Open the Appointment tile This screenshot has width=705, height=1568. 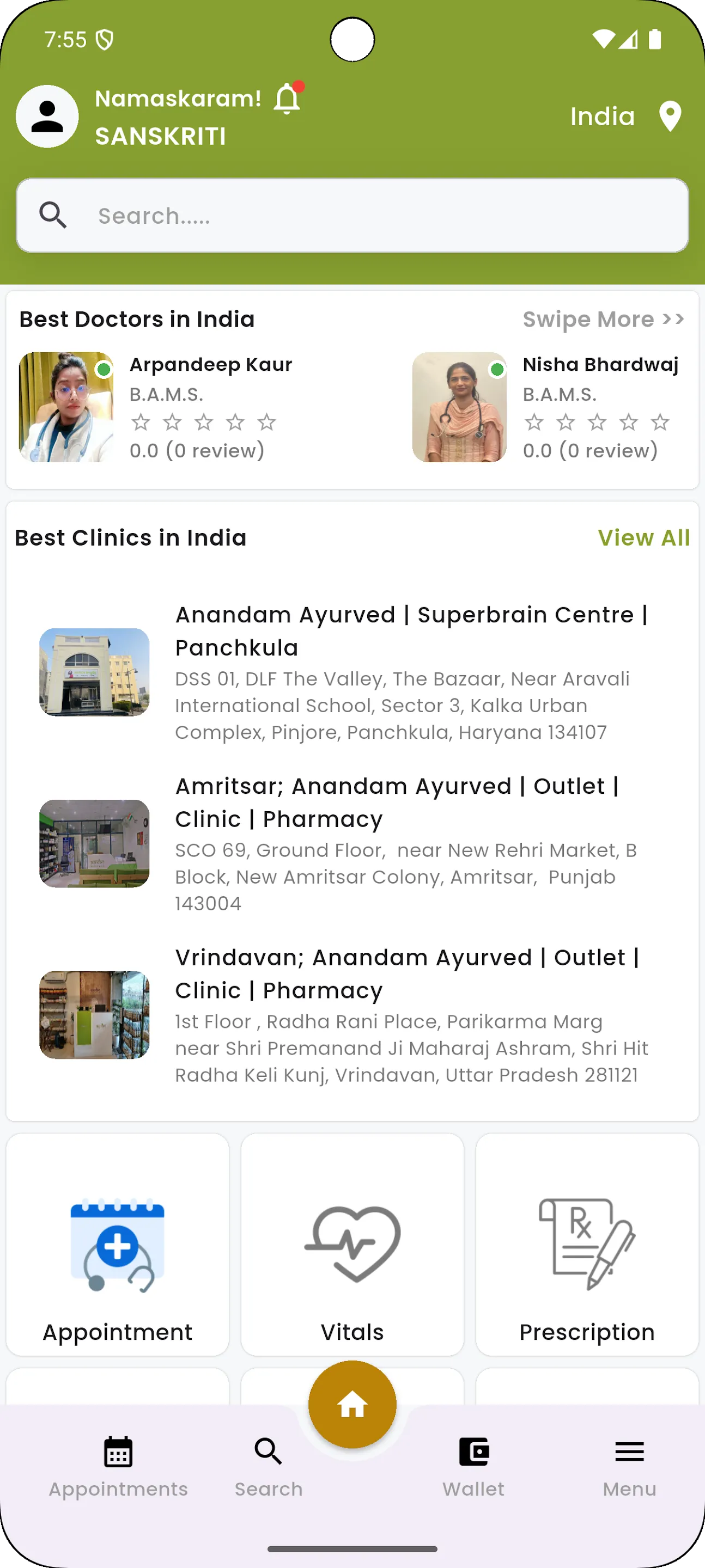[x=118, y=1245]
